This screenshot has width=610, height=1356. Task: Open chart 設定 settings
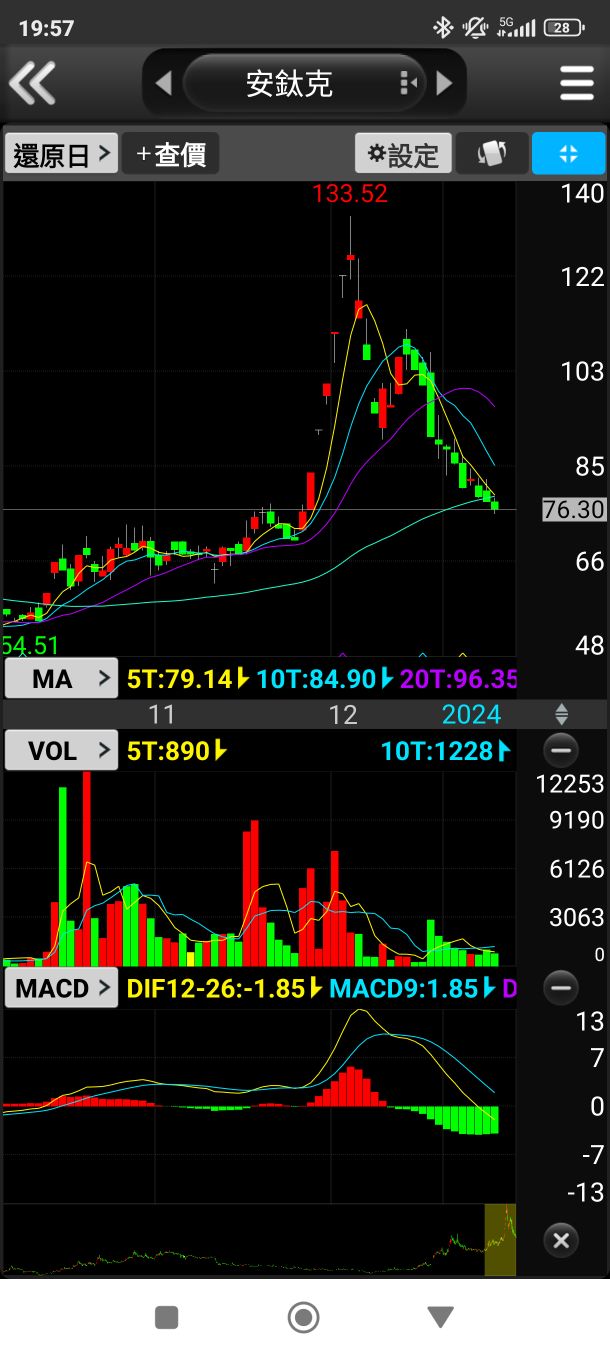coord(404,154)
